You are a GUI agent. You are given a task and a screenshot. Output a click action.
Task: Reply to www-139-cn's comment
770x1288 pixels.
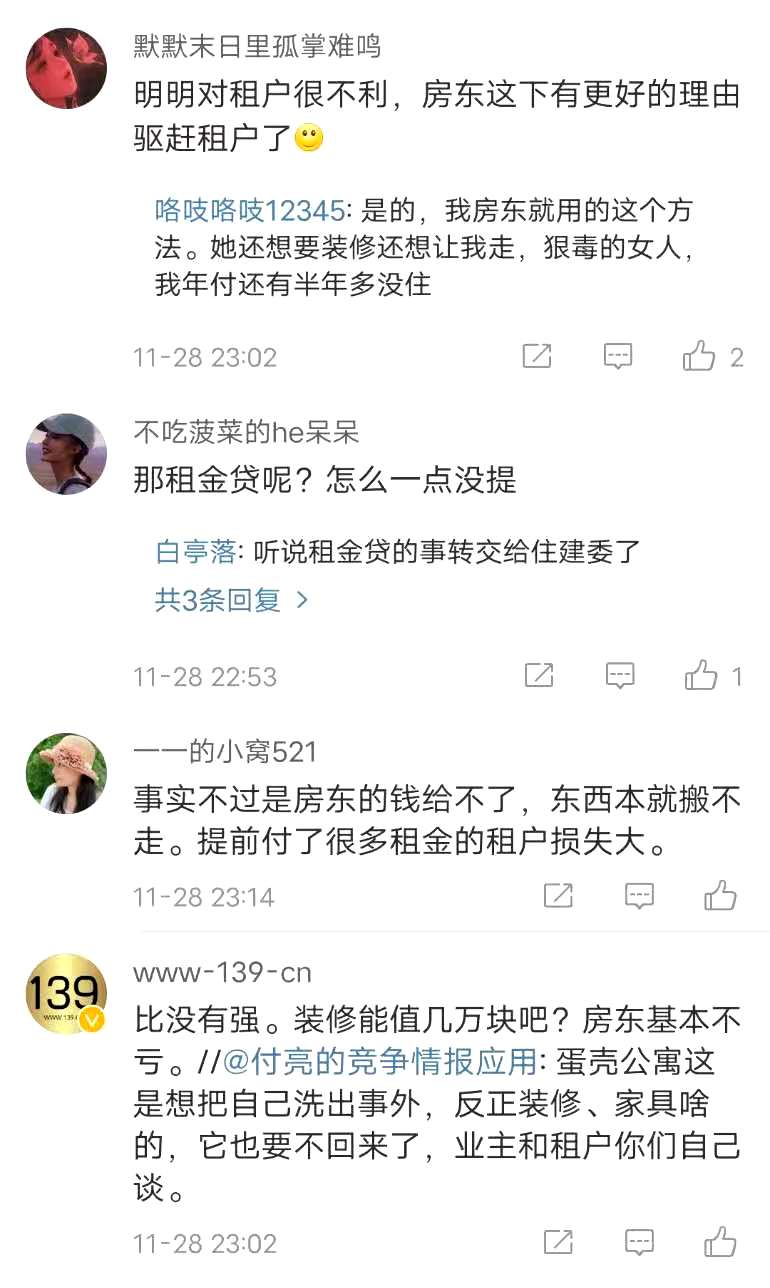click(639, 1242)
